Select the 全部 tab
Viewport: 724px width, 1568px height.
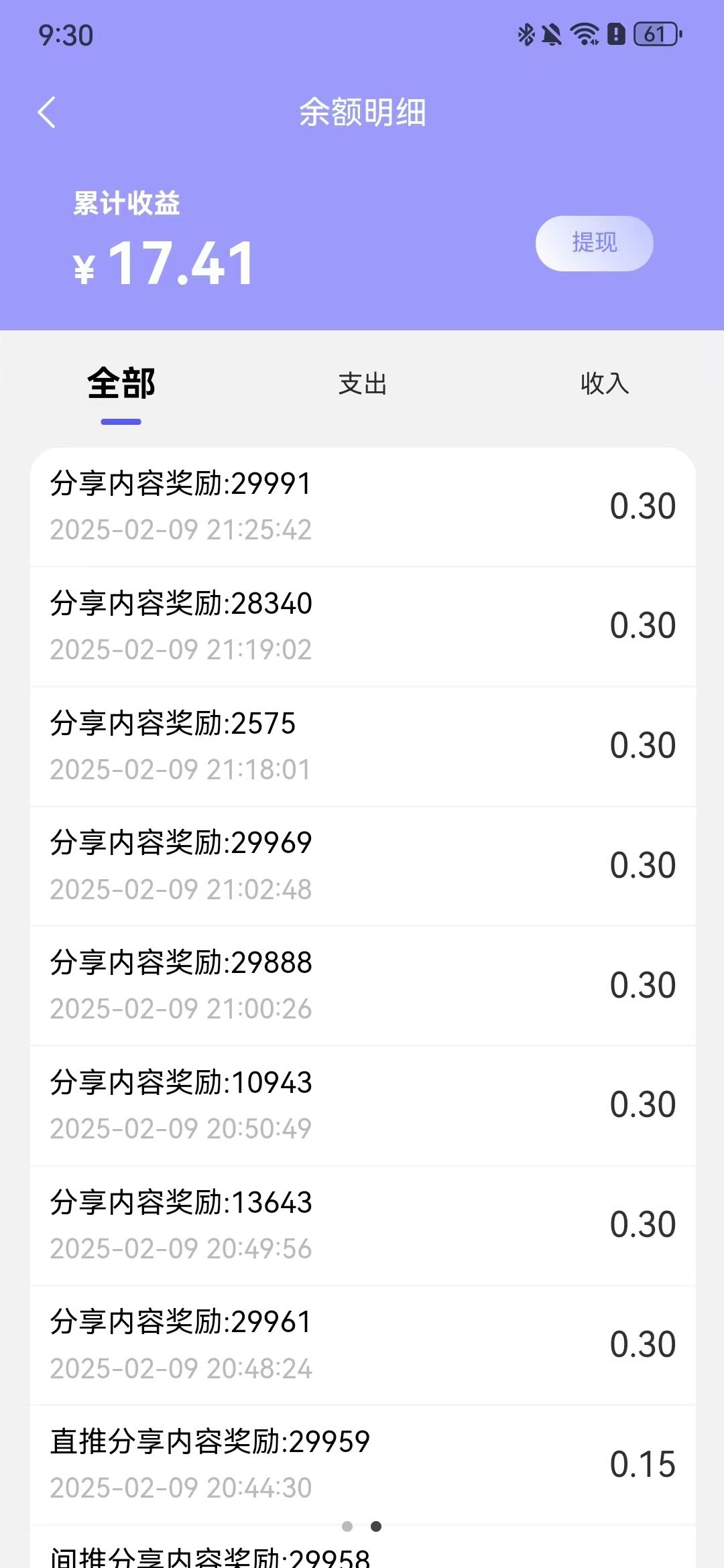(121, 383)
